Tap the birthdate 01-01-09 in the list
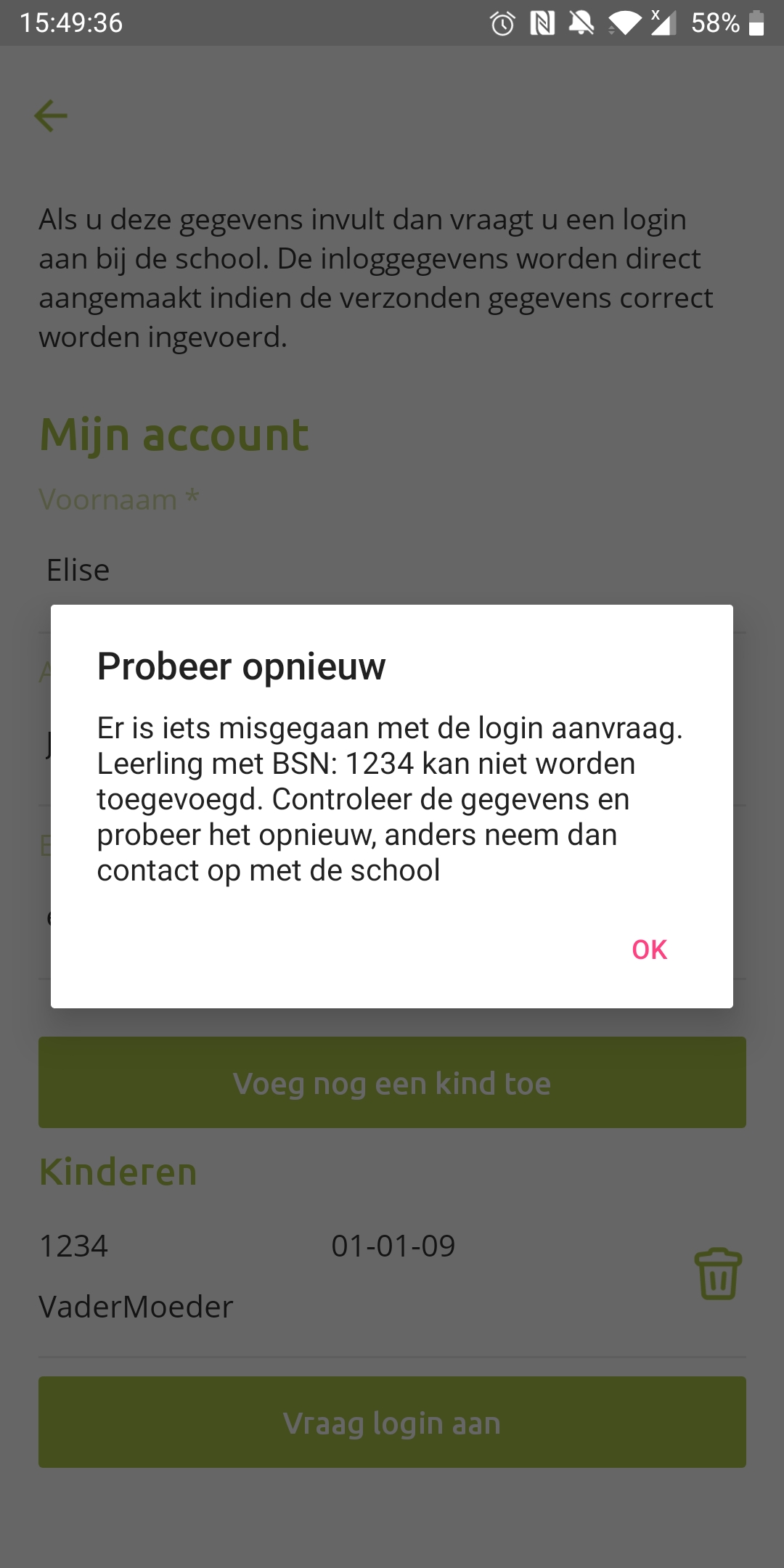This screenshot has height=1568, width=784. 393,1245
